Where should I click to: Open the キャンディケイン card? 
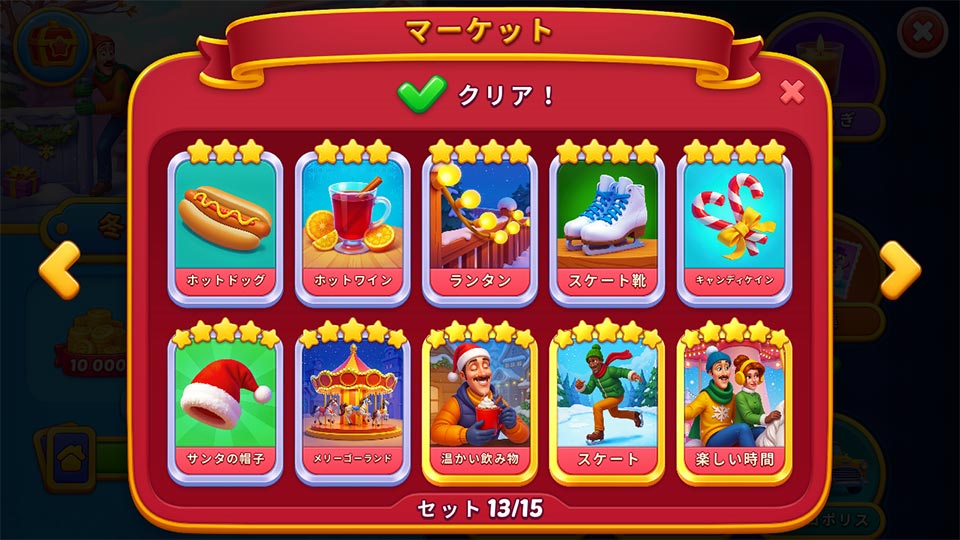(734, 225)
